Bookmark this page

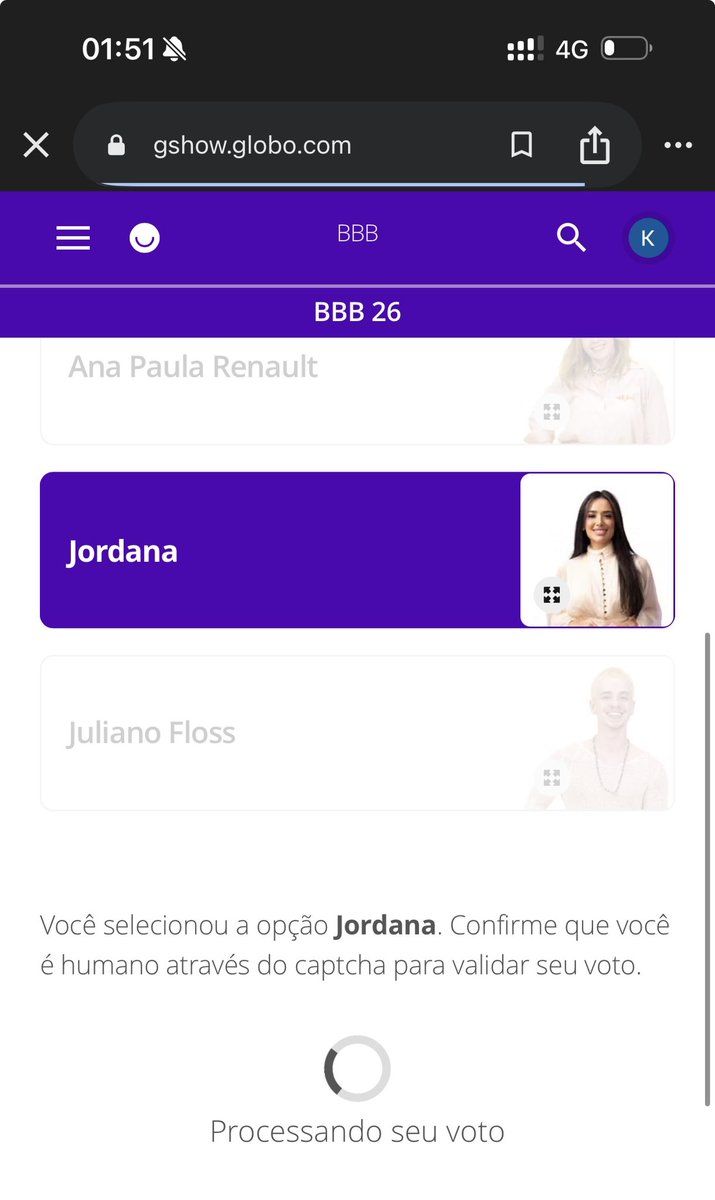[521, 146]
